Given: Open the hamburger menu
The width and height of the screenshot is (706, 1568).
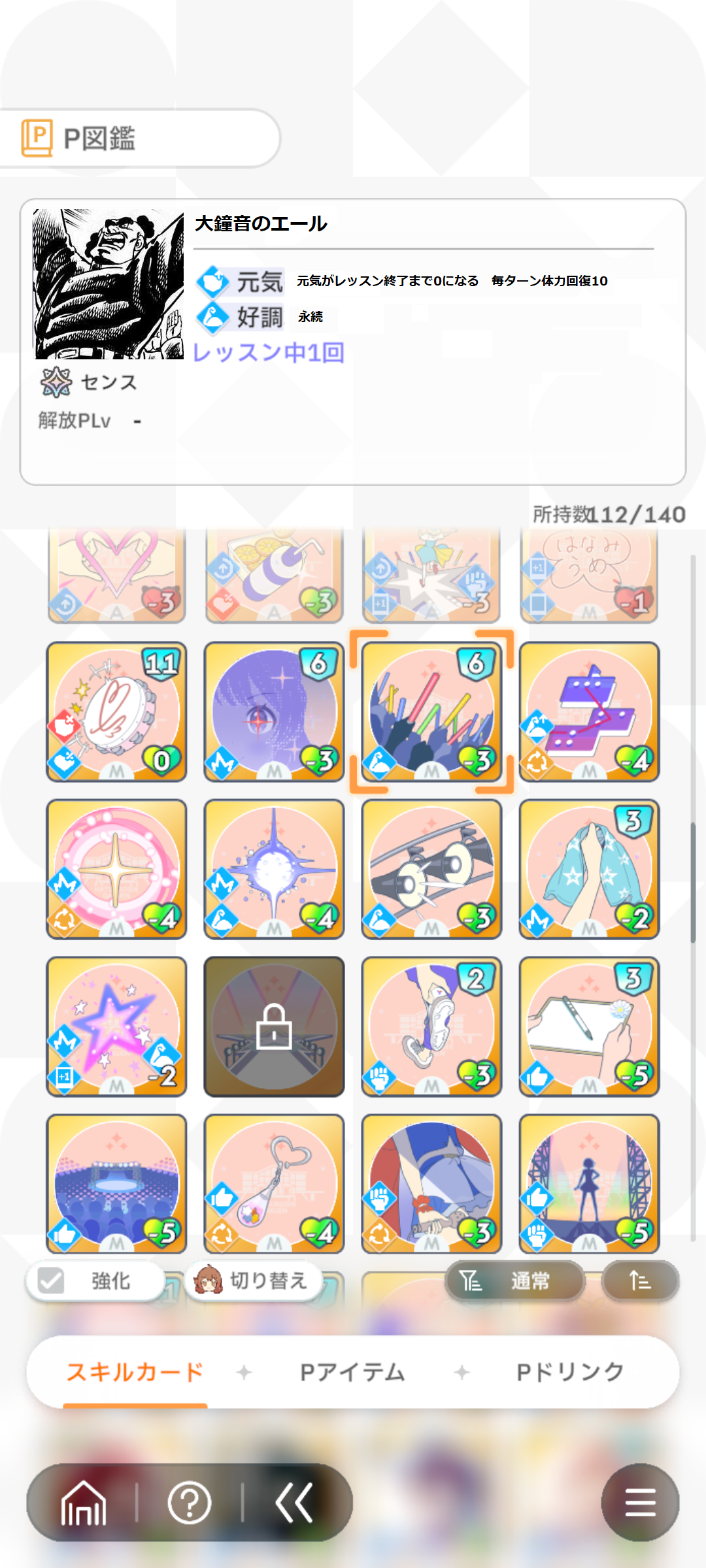Looking at the screenshot, I should pos(640,1503).
